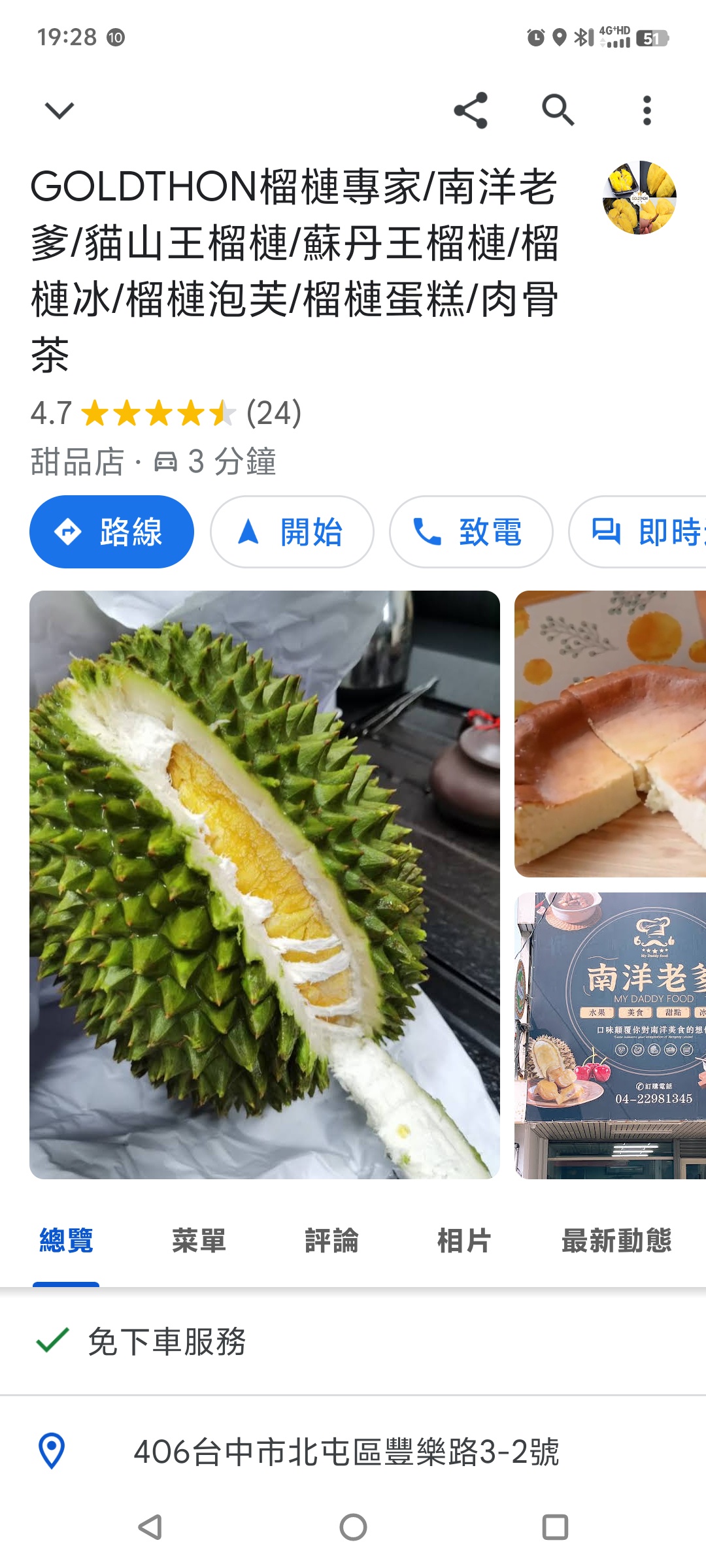Select the 總覽 overview tab
Viewport: 706px width, 1568px height.
click(66, 1240)
